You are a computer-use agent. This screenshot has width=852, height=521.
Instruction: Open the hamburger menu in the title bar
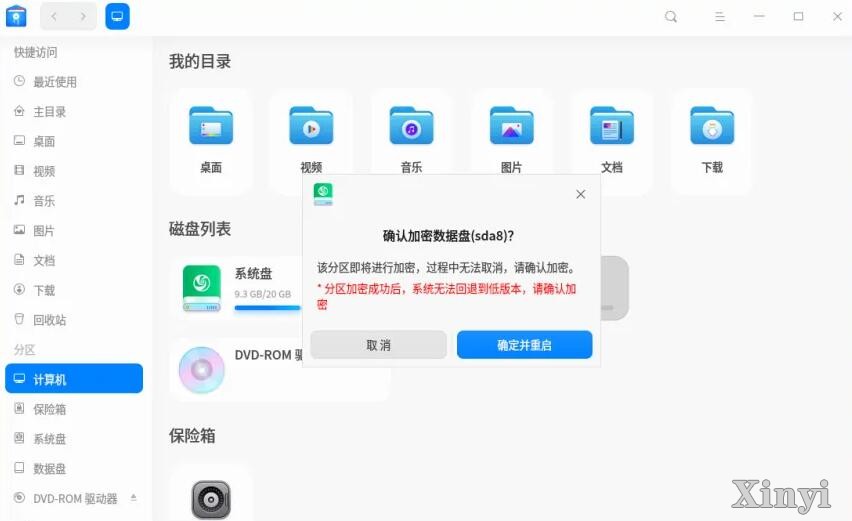[719, 17]
